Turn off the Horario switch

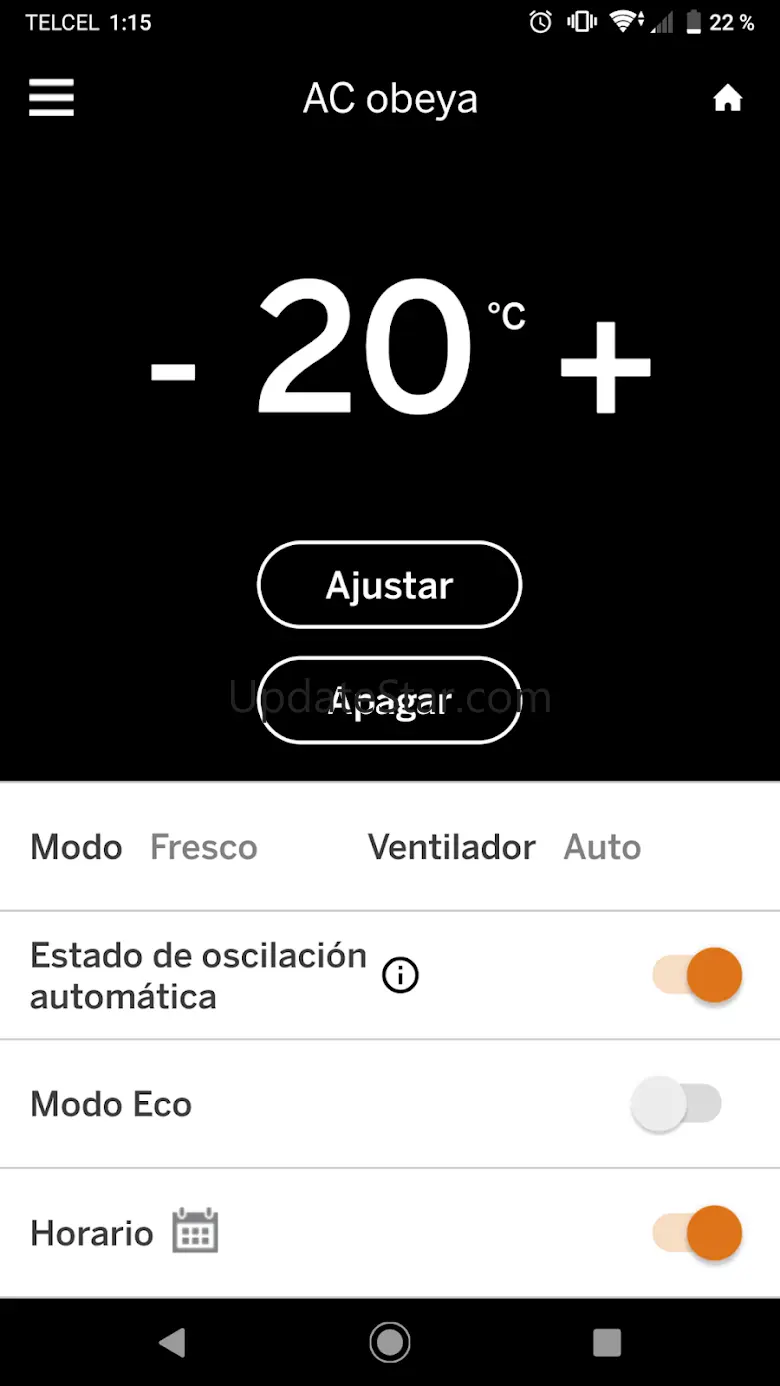point(698,1232)
